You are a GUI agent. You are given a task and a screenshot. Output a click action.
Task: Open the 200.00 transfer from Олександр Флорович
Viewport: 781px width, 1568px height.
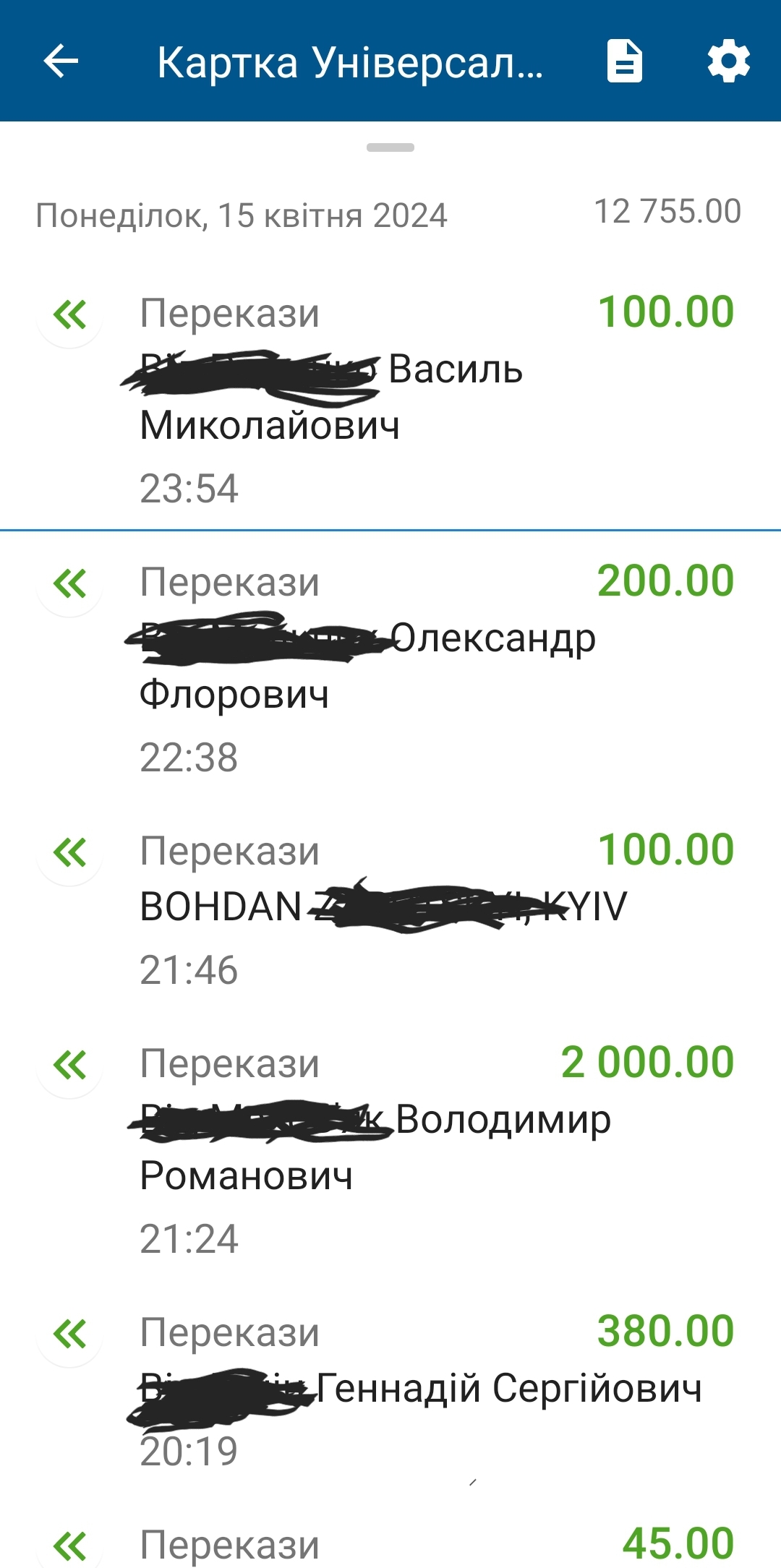point(390,665)
